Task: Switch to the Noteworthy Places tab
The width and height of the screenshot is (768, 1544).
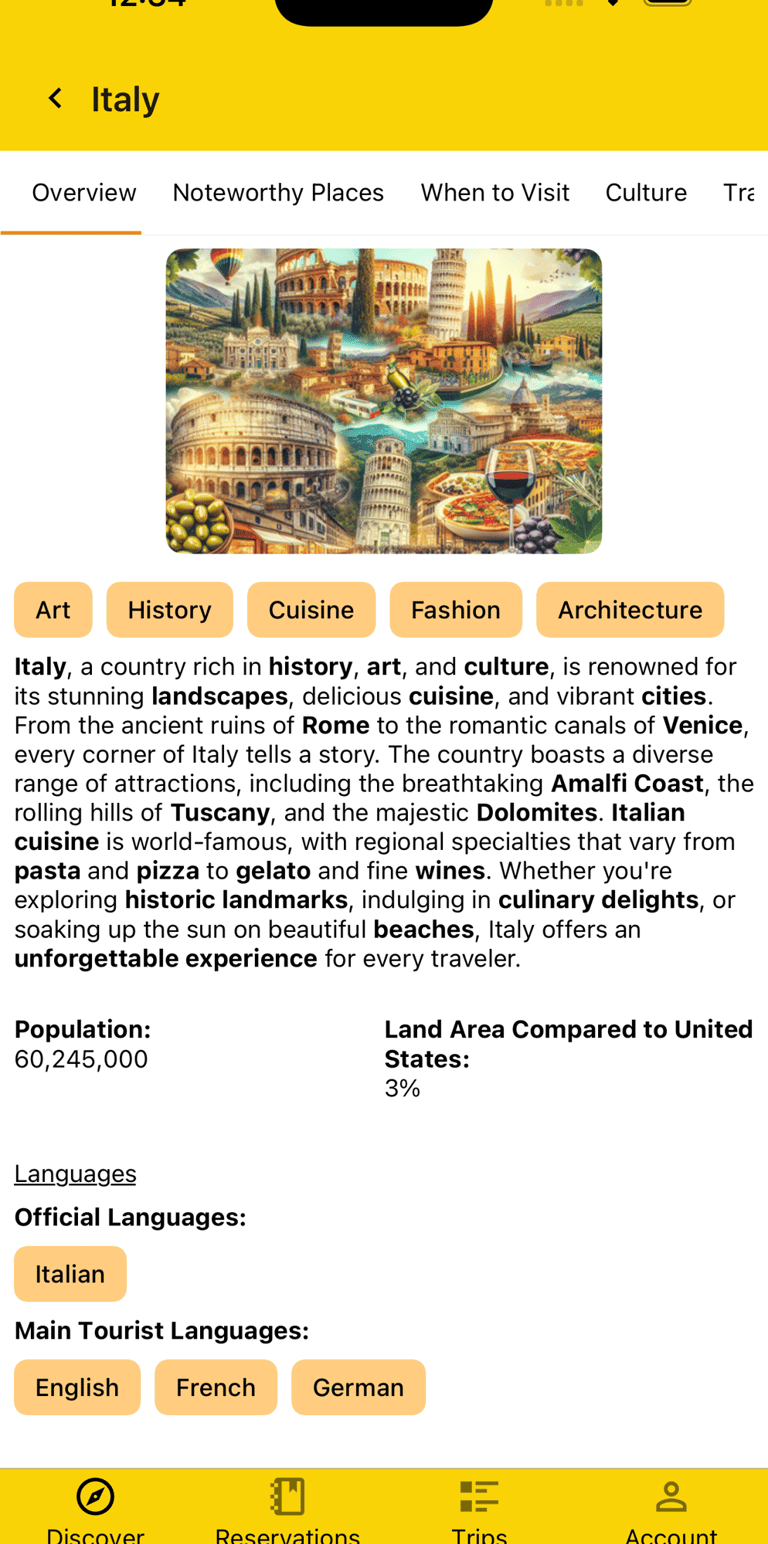Action: point(278,192)
